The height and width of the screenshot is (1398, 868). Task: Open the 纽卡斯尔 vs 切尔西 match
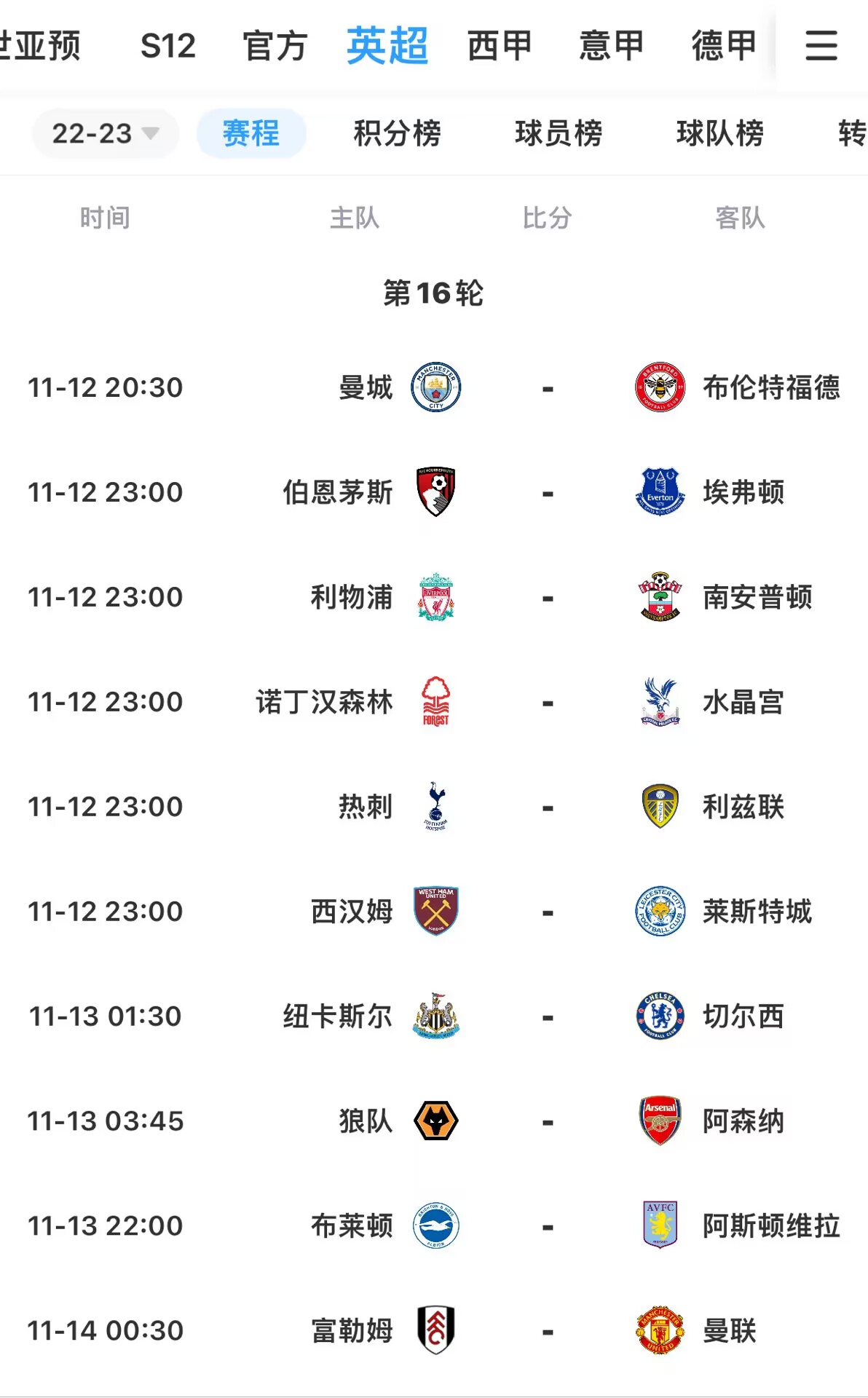pos(434,1016)
